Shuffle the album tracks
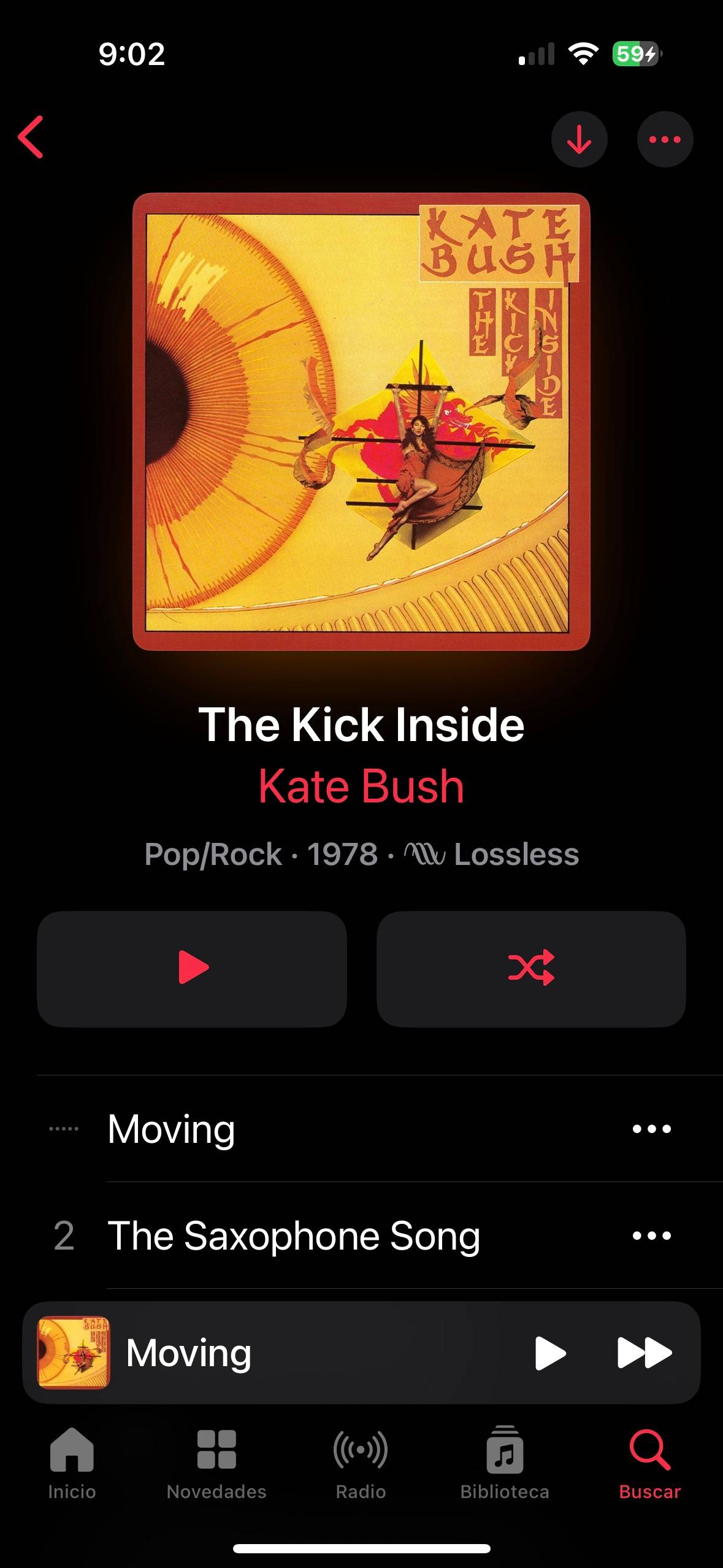723x1568 pixels. tap(531, 969)
